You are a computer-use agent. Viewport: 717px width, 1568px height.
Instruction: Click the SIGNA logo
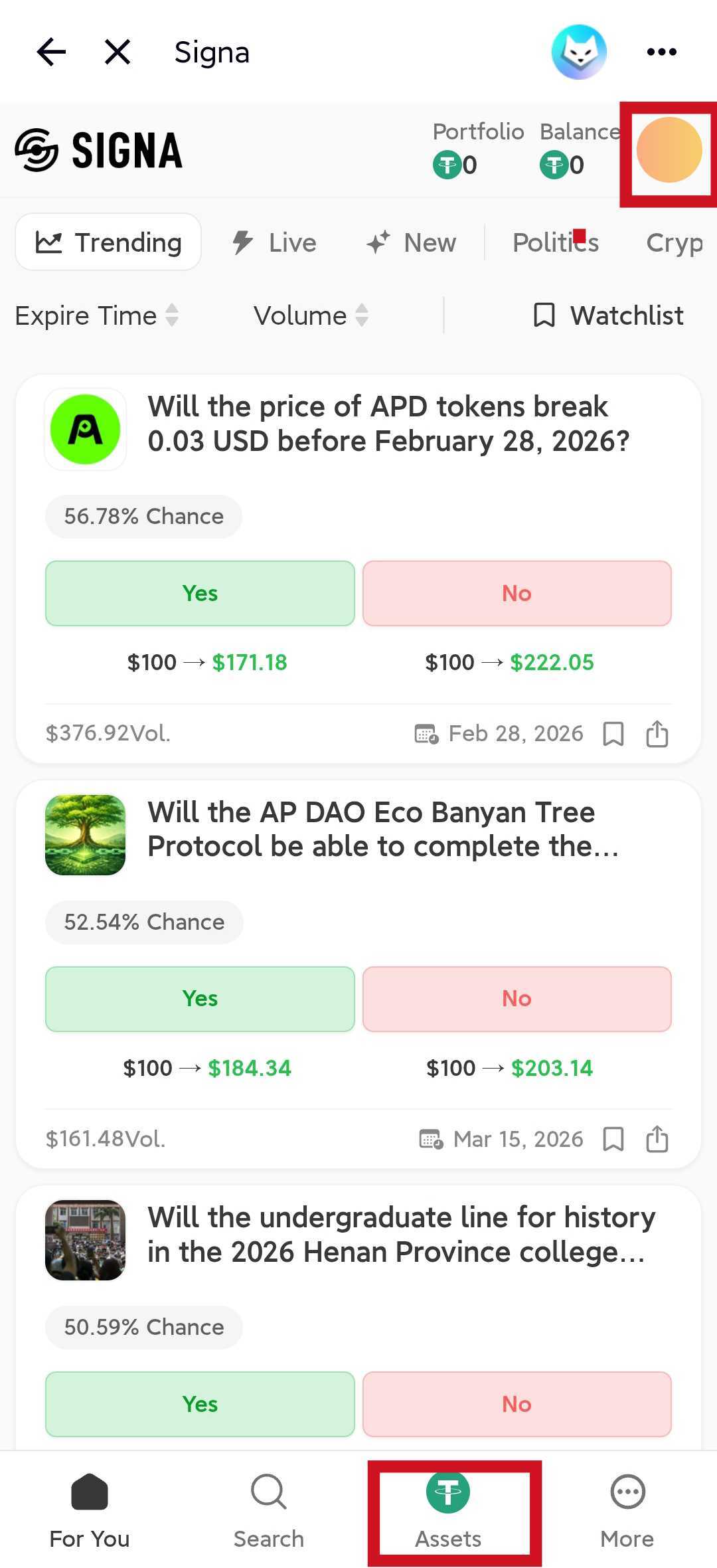pyautogui.click(x=98, y=149)
